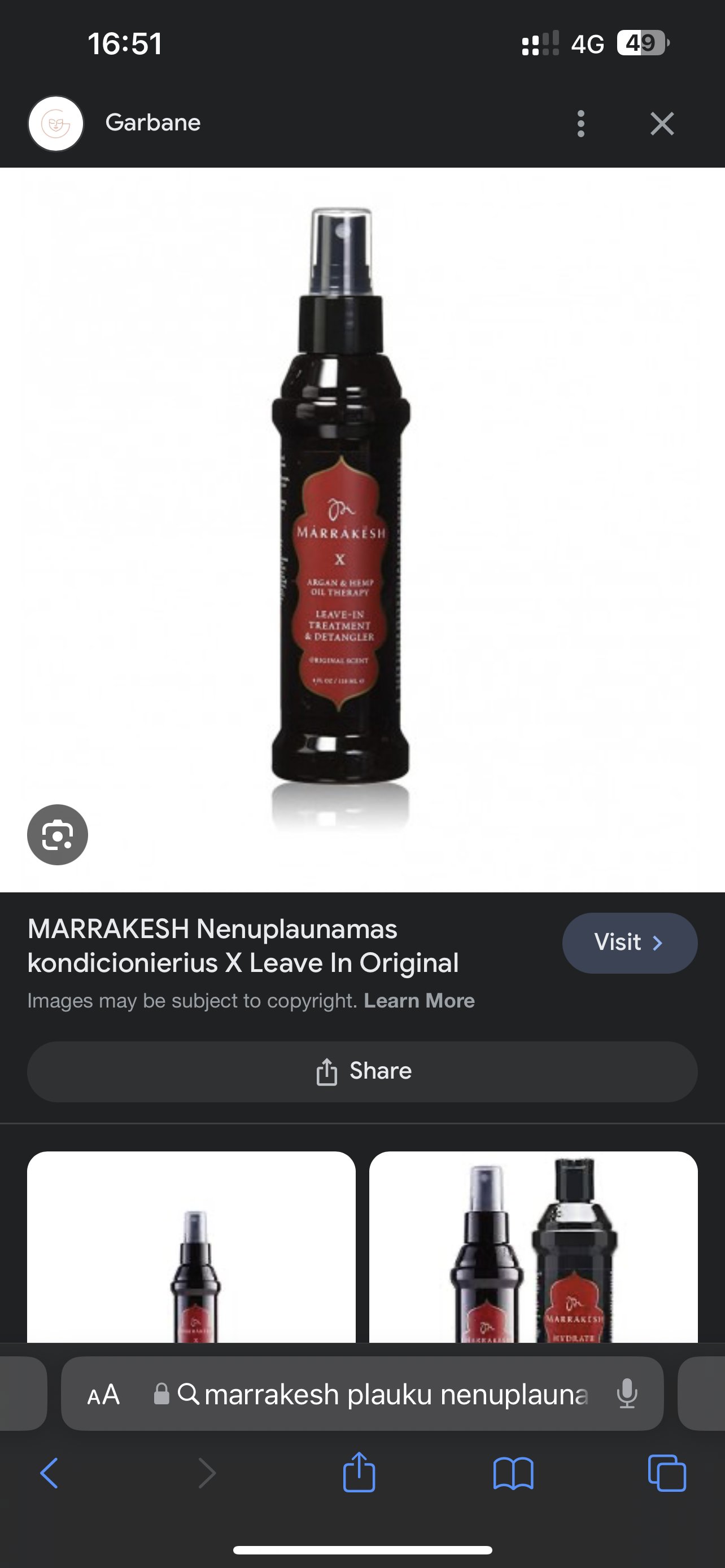Viewport: 725px width, 1568px height.
Task: Open the AA reader options
Action: pyautogui.click(x=103, y=1394)
